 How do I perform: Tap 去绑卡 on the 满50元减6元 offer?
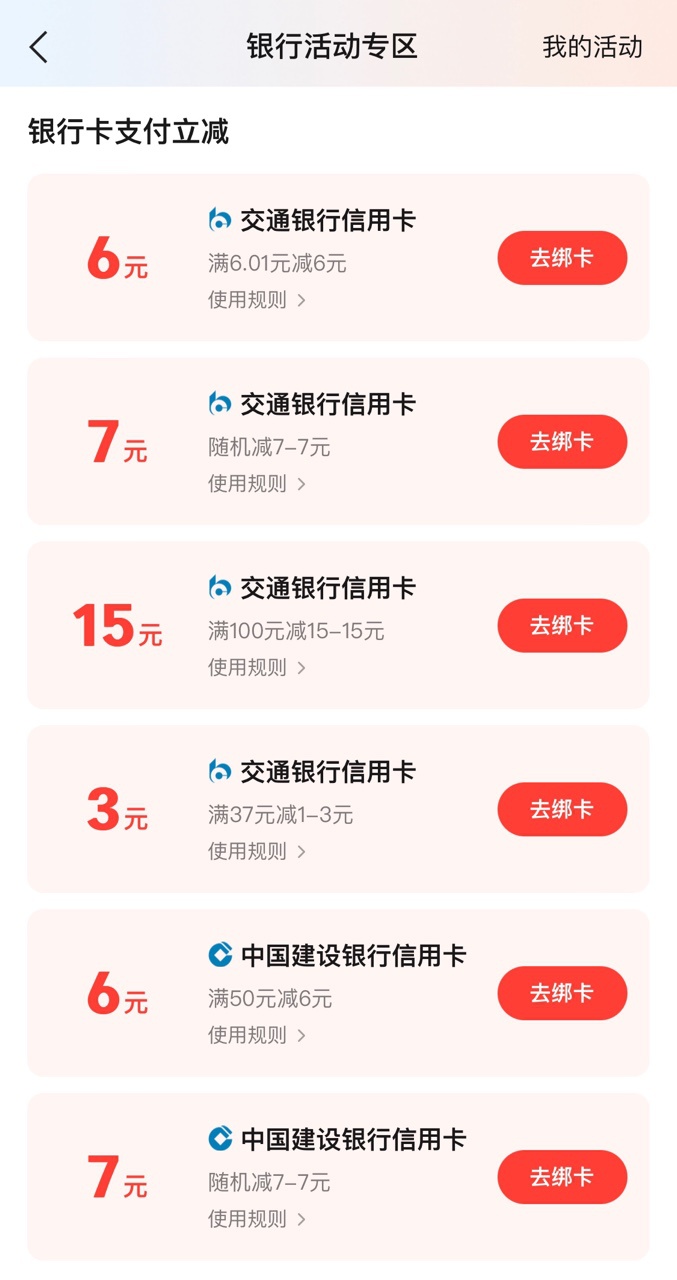pos(562,993)
